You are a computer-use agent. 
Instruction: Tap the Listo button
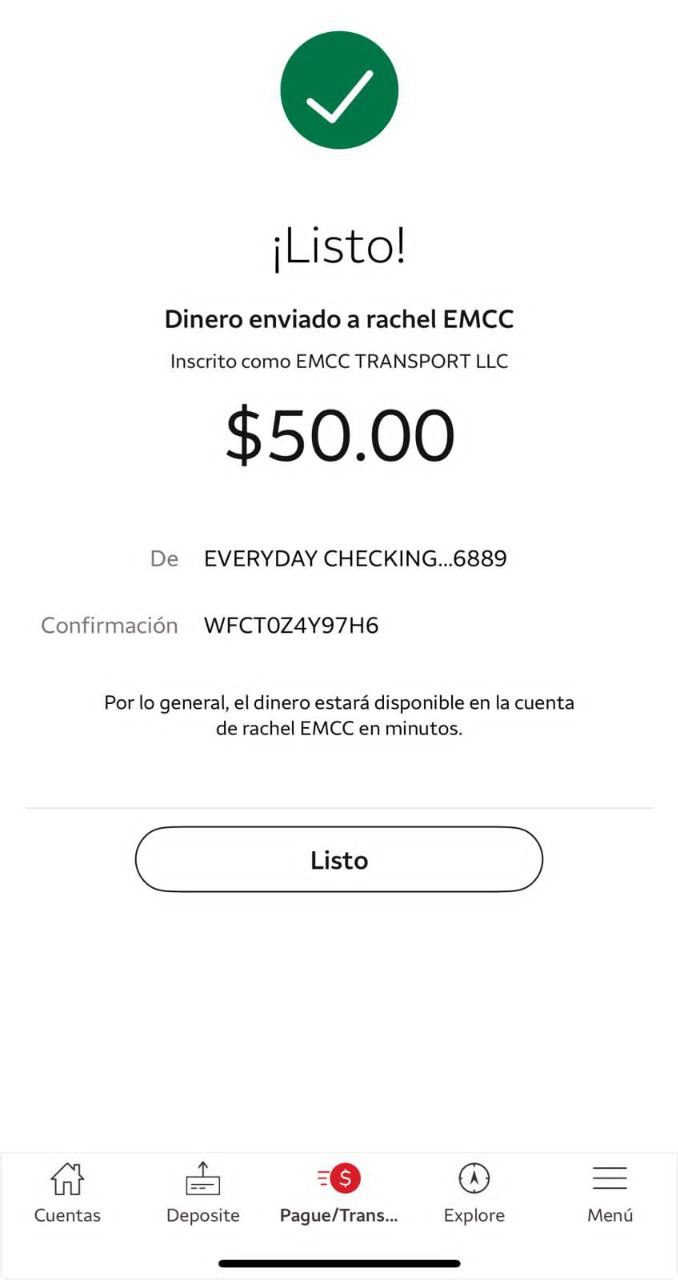(x=339, y=860)
